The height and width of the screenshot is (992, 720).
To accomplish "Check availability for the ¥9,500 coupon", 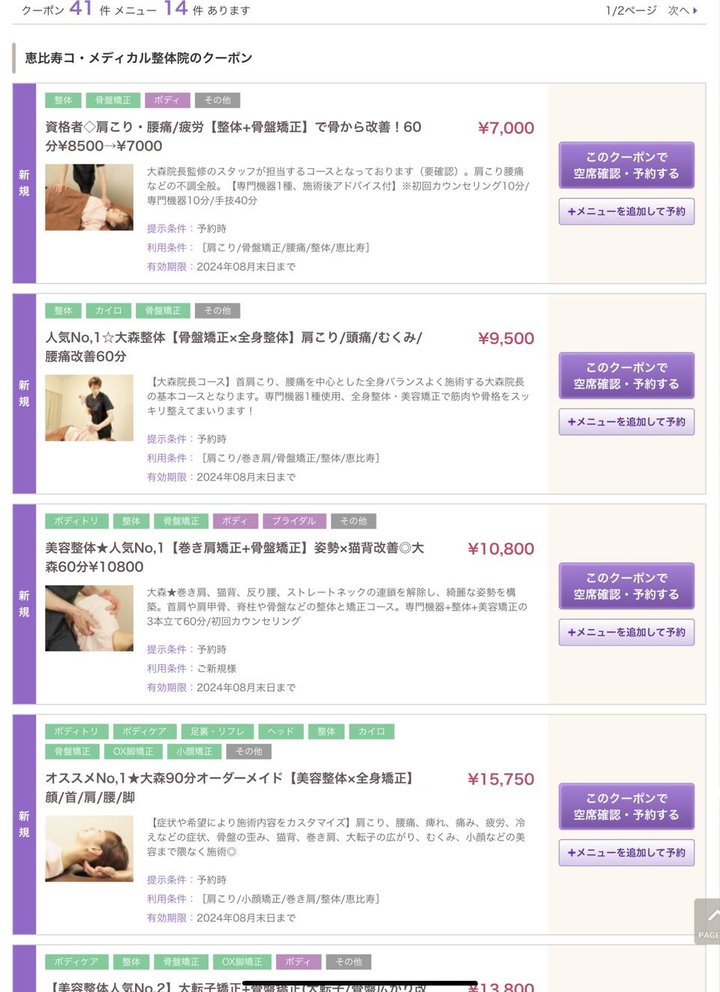I will pyautogui.click(x=626, y=376).
